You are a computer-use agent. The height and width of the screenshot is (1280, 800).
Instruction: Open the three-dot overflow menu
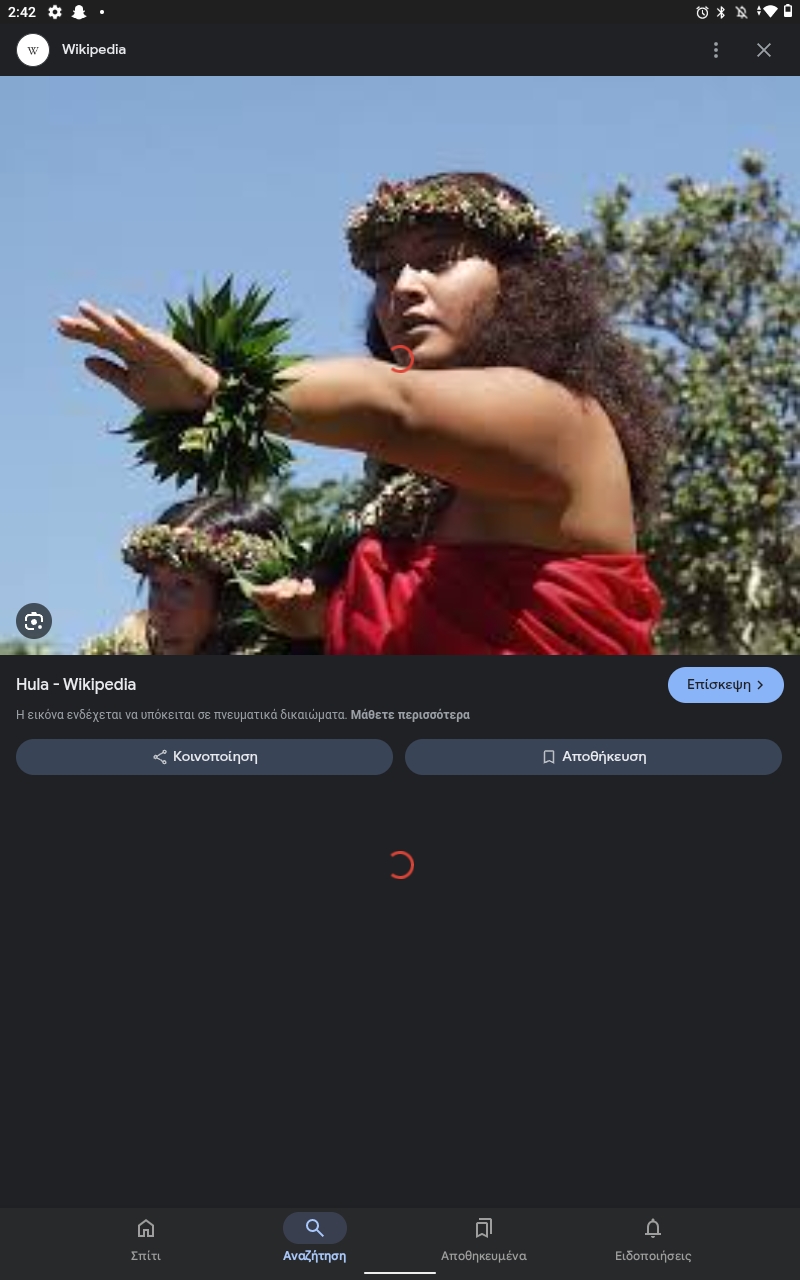715,50
